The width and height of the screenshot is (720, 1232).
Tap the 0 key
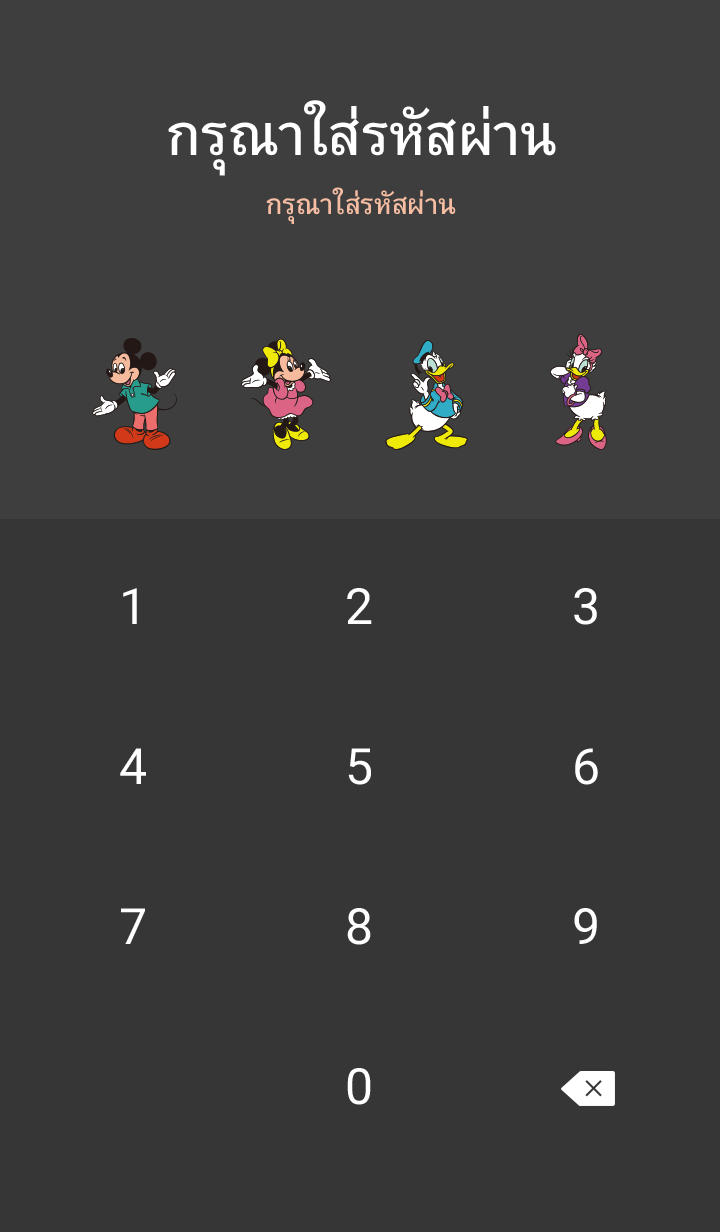(x=359, y=1087)
